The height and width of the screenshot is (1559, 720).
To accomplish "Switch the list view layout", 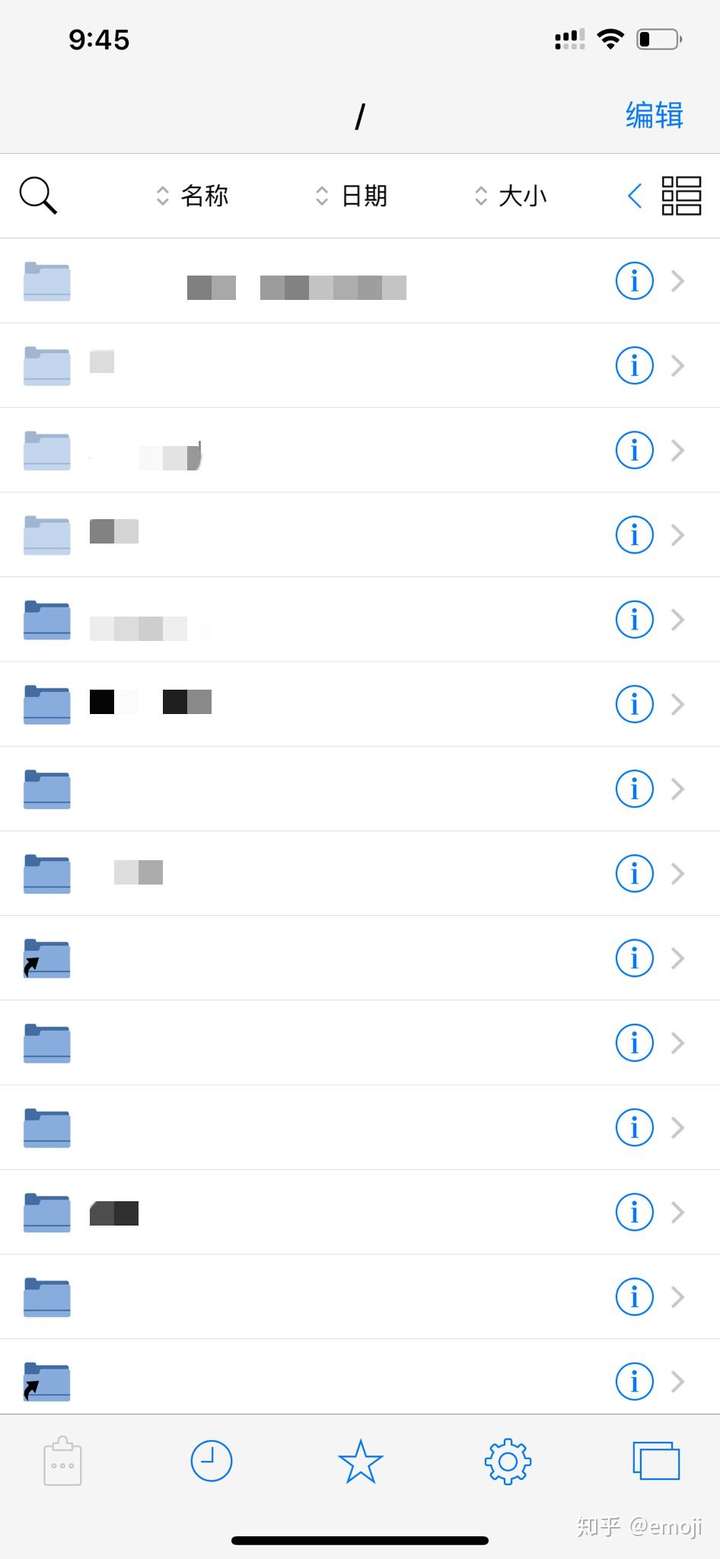I will click(x=682, y=195).
